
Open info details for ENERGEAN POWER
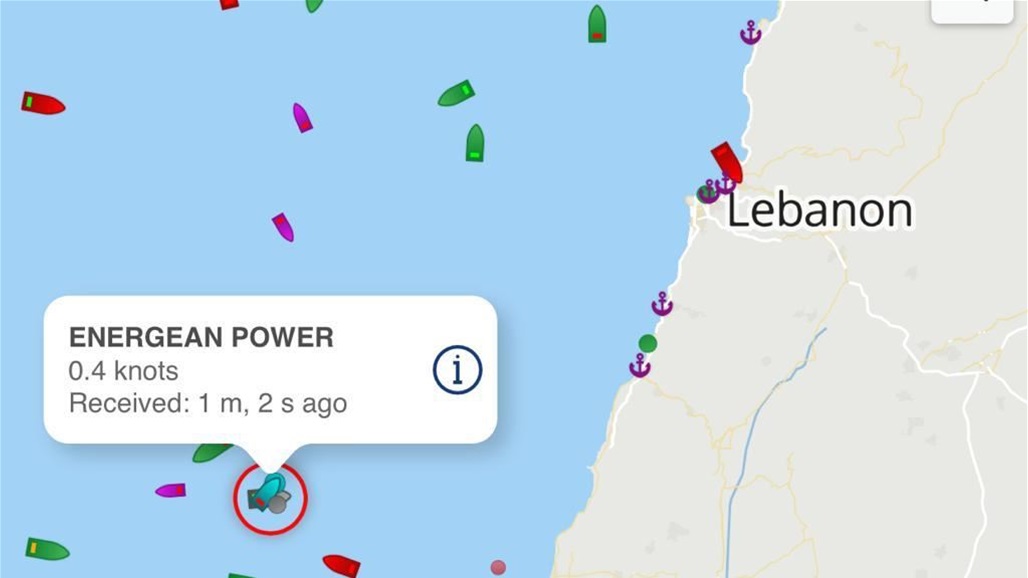(x=457, y=370)
